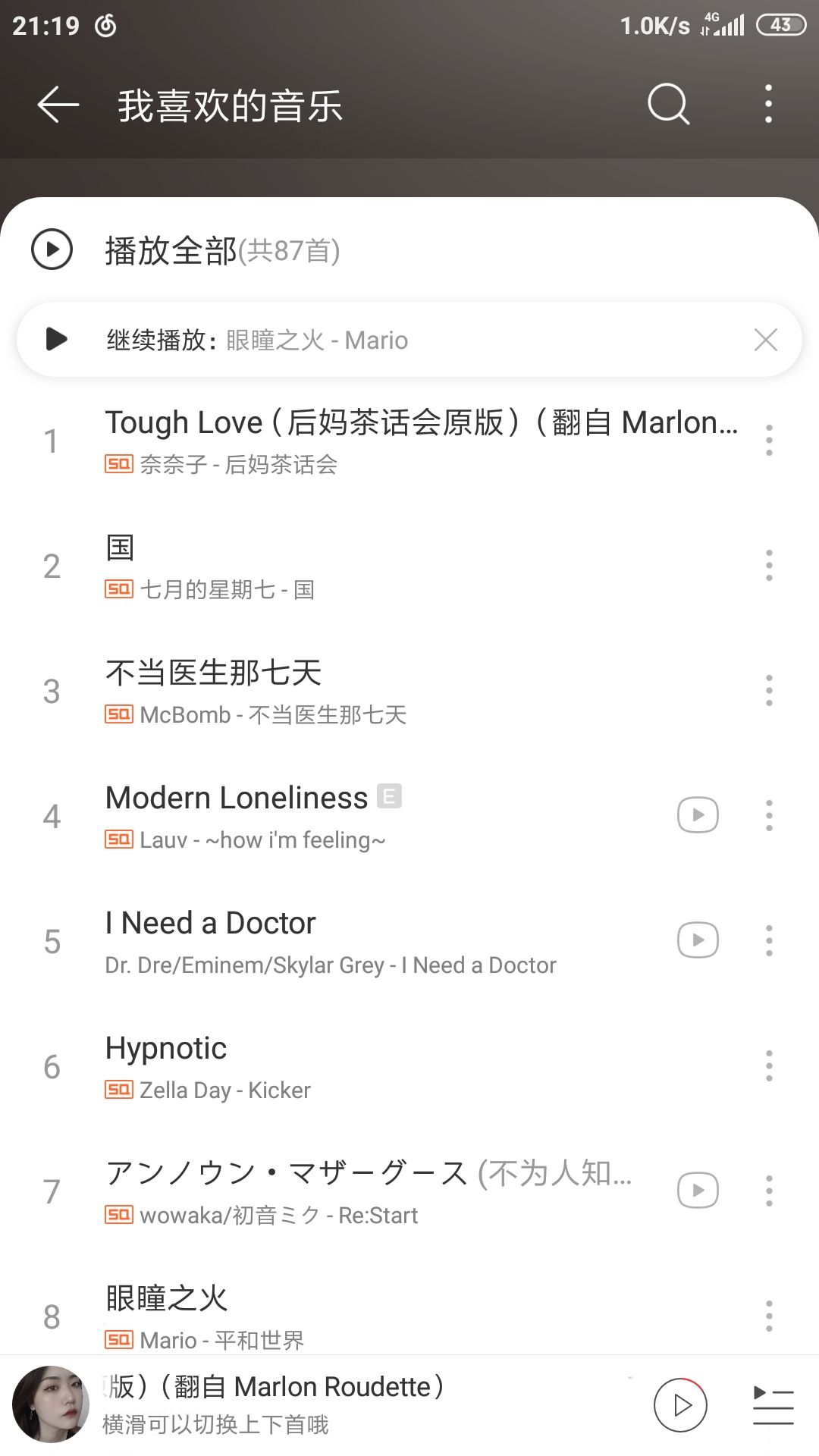Go back from 我喜欢的音乐 playlist
Viewport: 819px width, 1456px height.
(x=58, y=105)
